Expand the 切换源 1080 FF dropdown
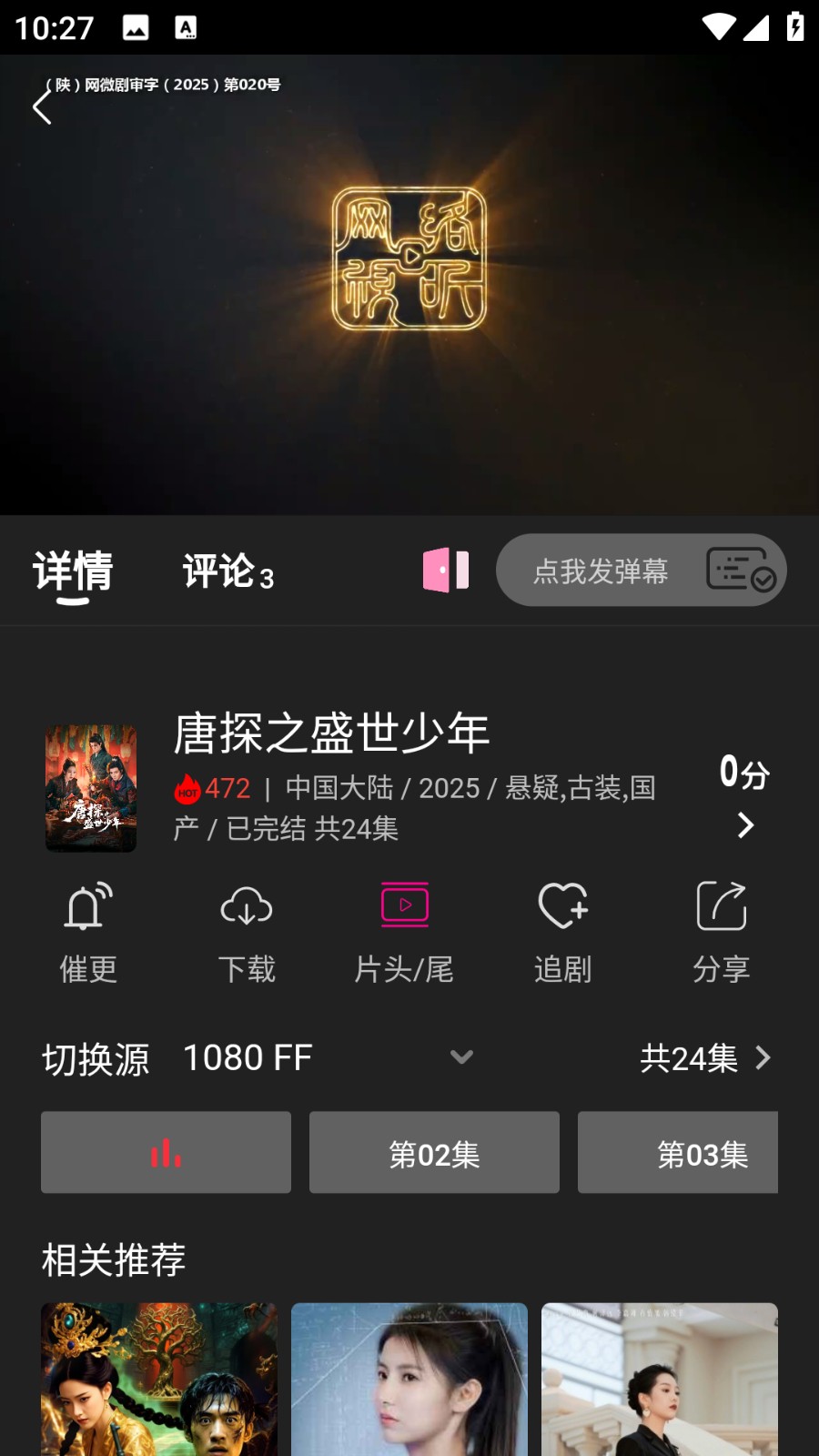 [x=461, y=1057]
